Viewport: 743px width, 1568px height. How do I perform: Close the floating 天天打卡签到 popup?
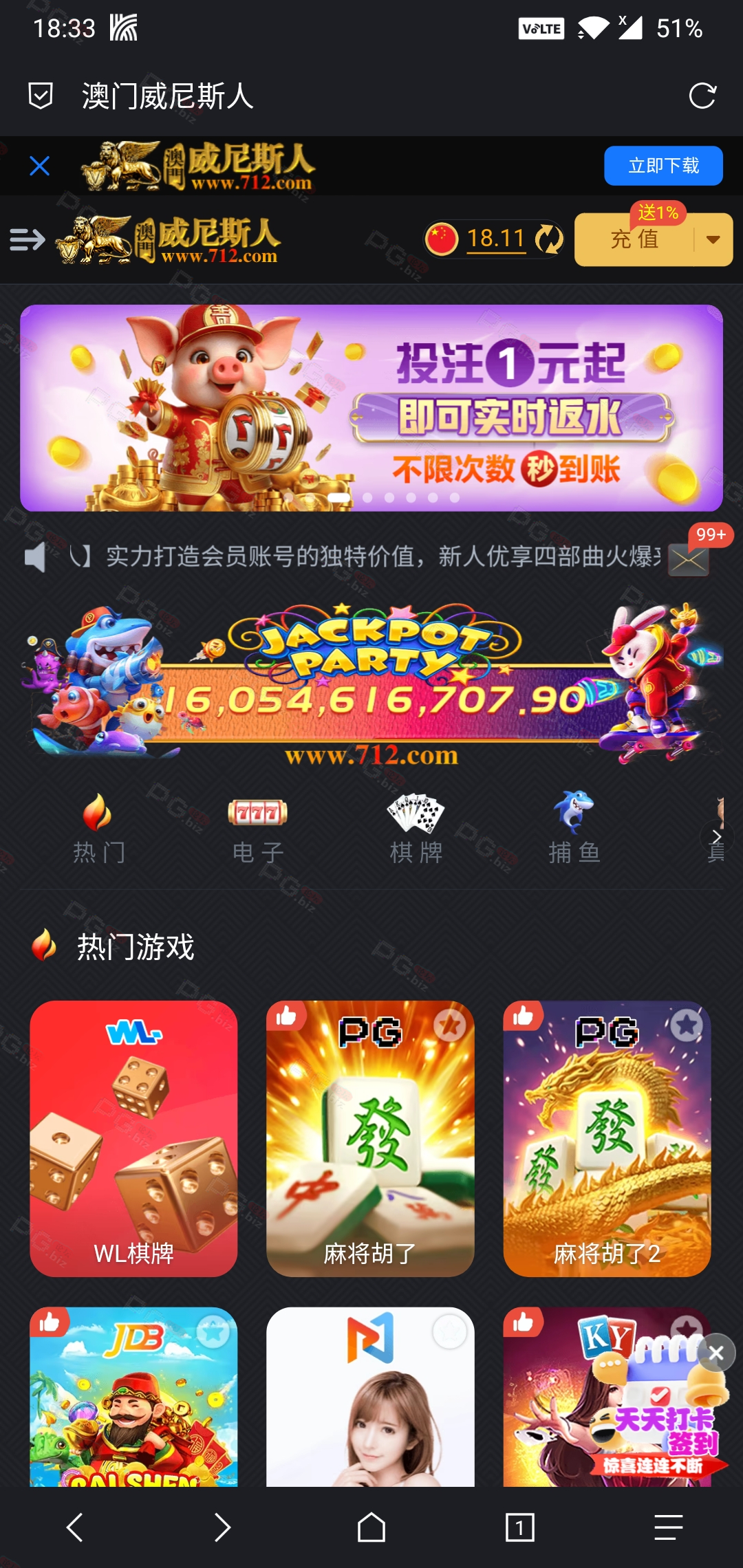click(716, 1353)
